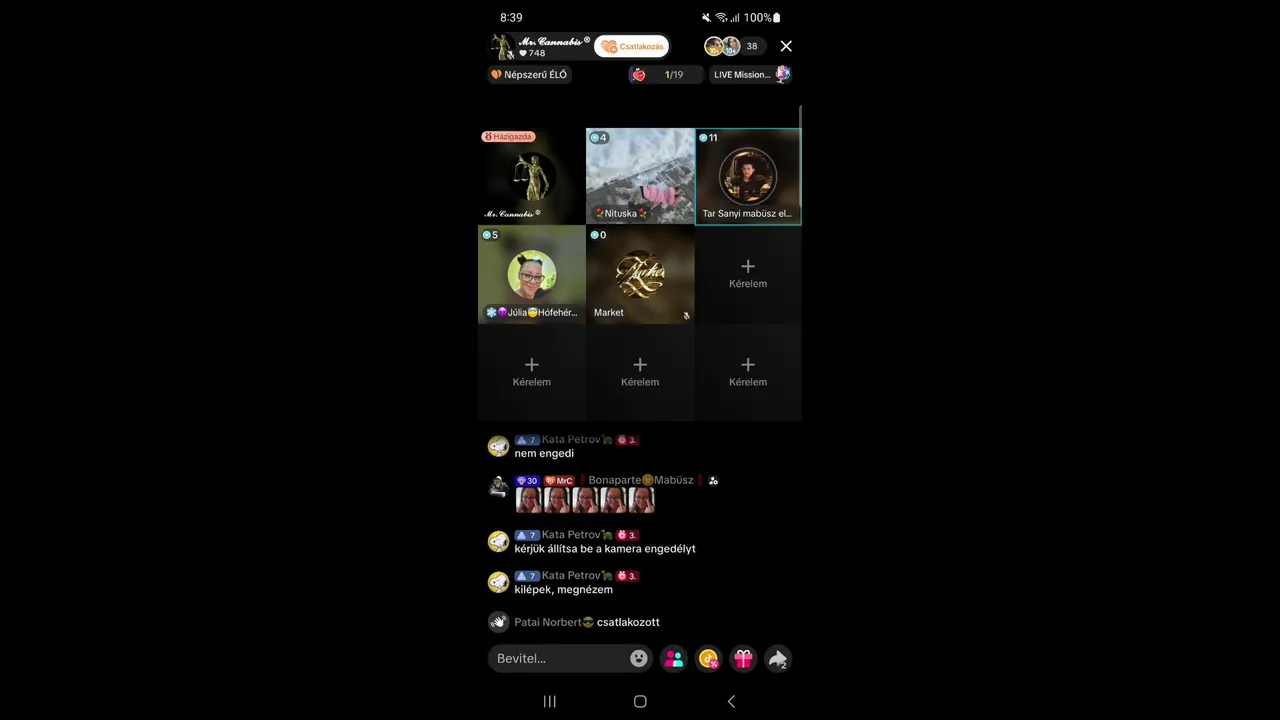Open Mr. Cannabis host profile
This screenshot has width=1280, height=720.
(540, 46)
